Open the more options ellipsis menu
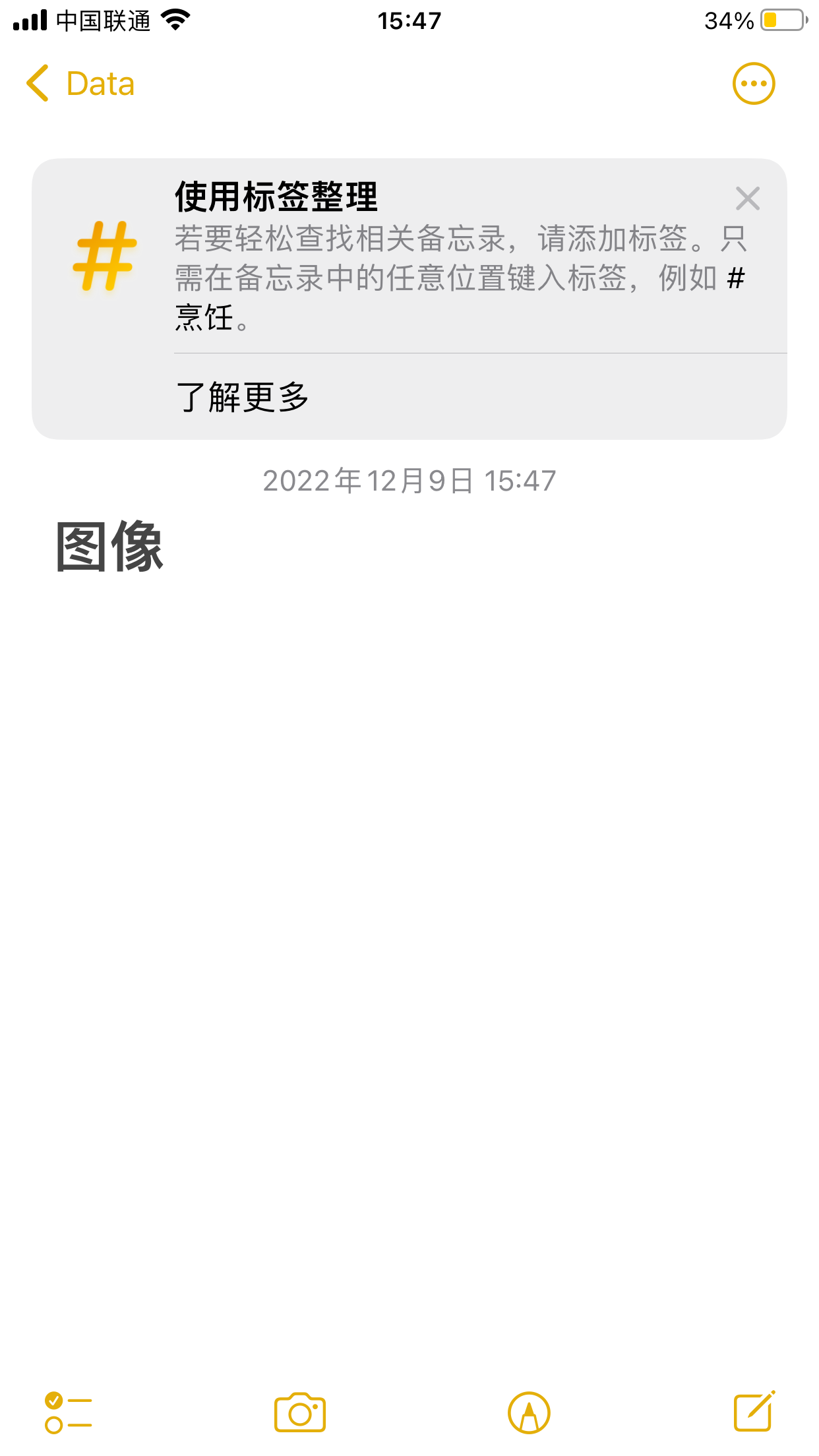Image resolution: width=819 pixels, height=1456 pixels. click(753, 84)
